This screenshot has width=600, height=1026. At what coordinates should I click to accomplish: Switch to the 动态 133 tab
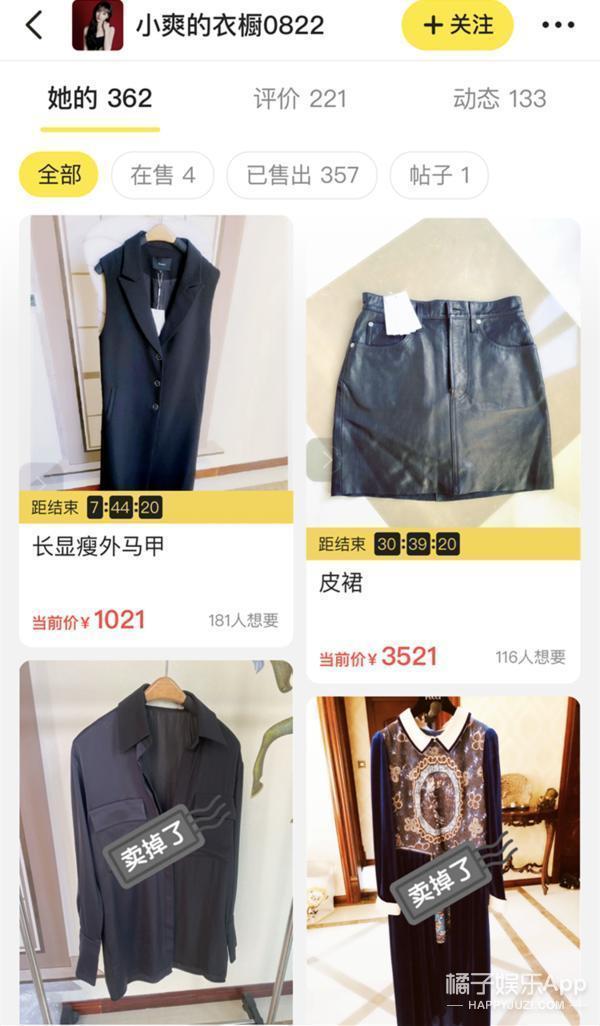[x=499, y=99]
